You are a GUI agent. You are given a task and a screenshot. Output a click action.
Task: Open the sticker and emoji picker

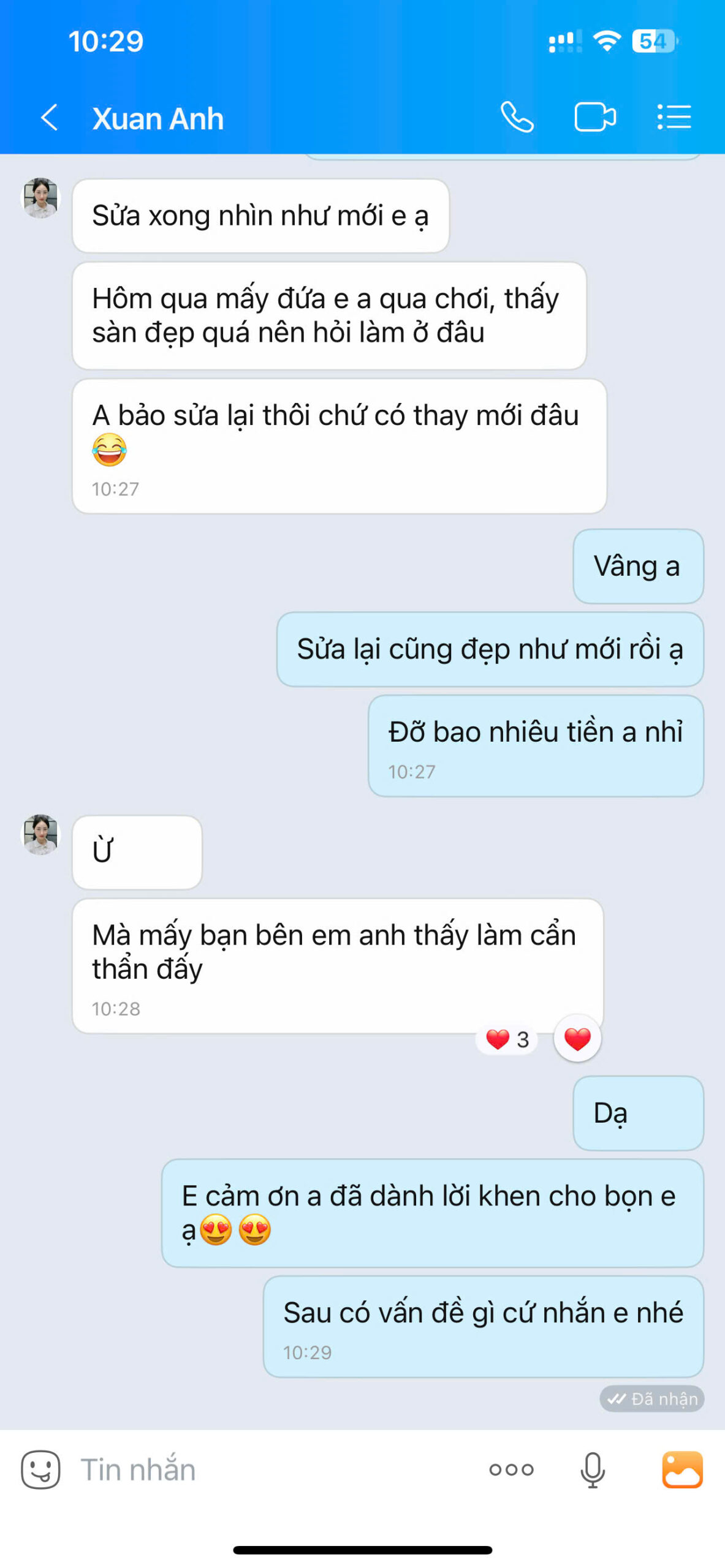(x=40, y=1469)
